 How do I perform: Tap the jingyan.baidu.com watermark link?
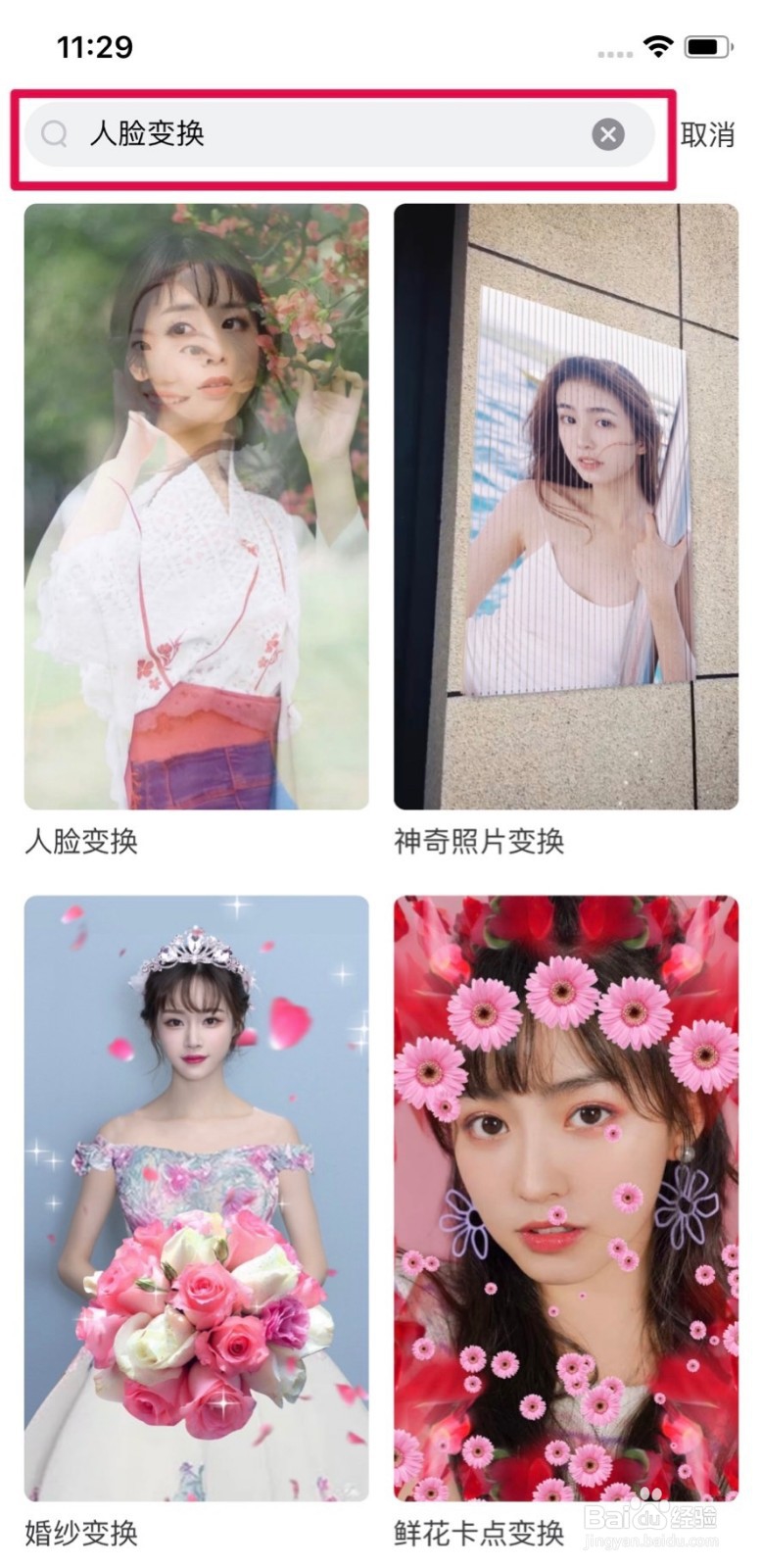coord(652,1541)
